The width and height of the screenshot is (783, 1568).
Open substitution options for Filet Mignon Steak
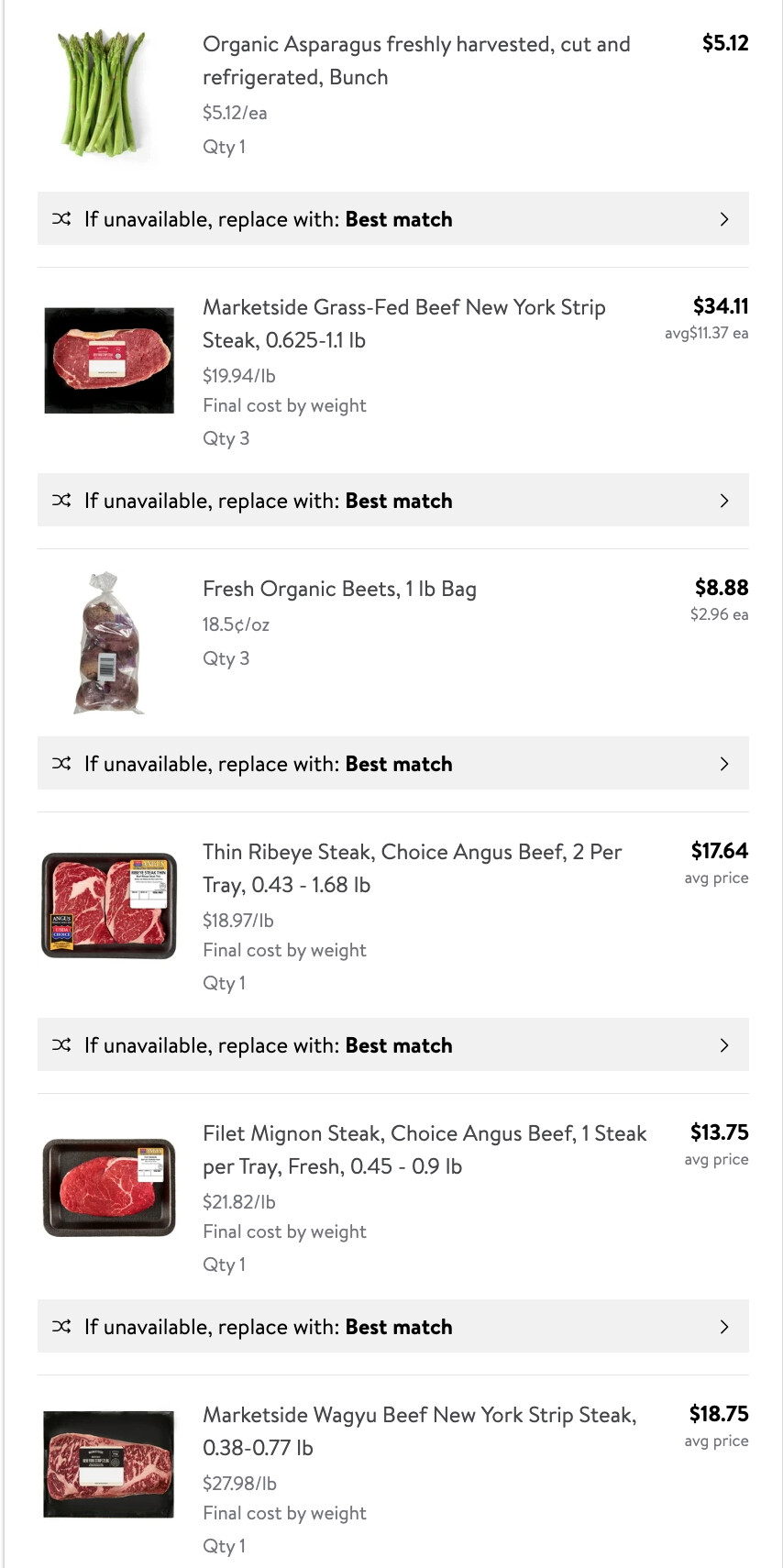tap(392, 1327)
